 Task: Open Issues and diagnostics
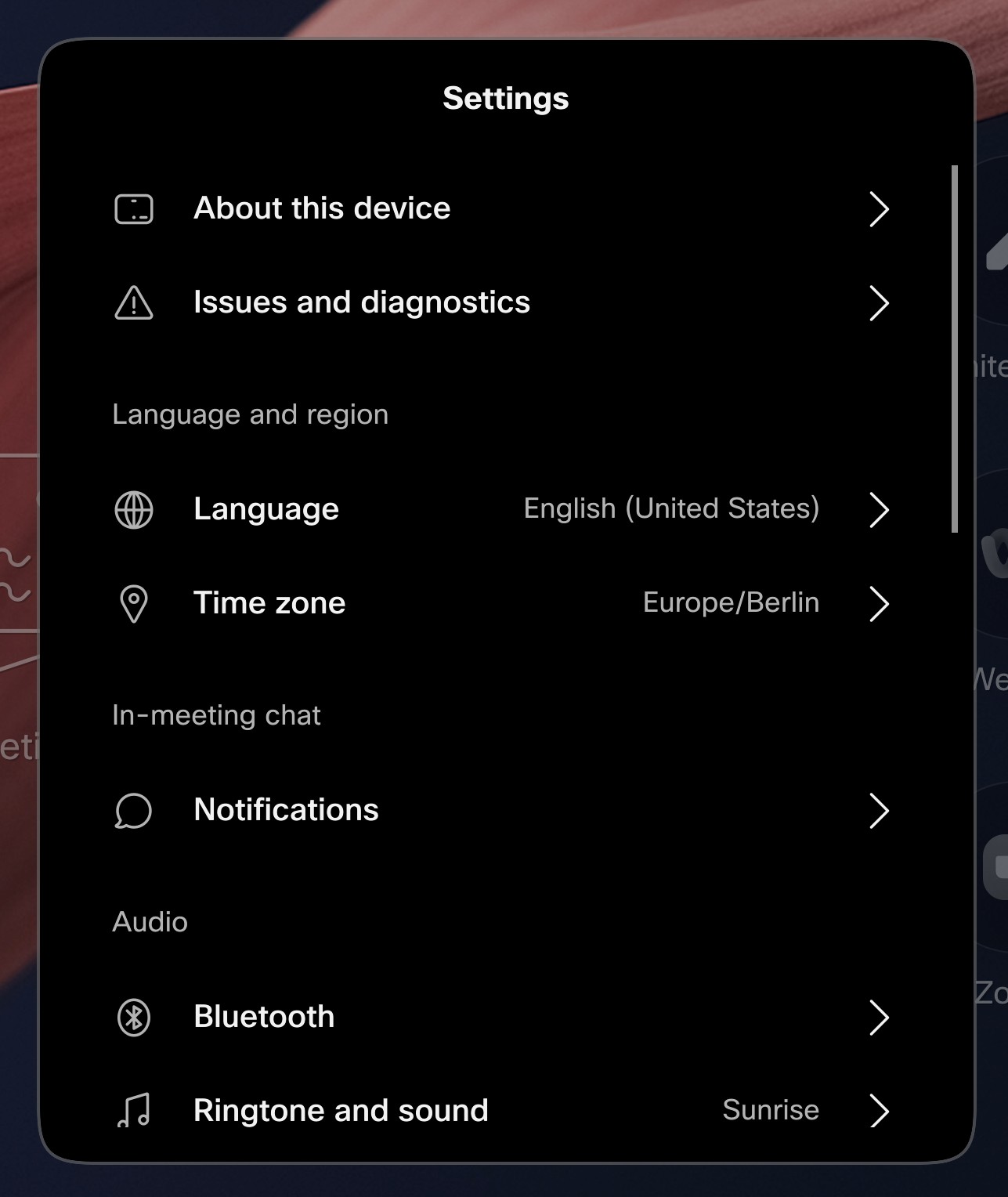(363, 303)
